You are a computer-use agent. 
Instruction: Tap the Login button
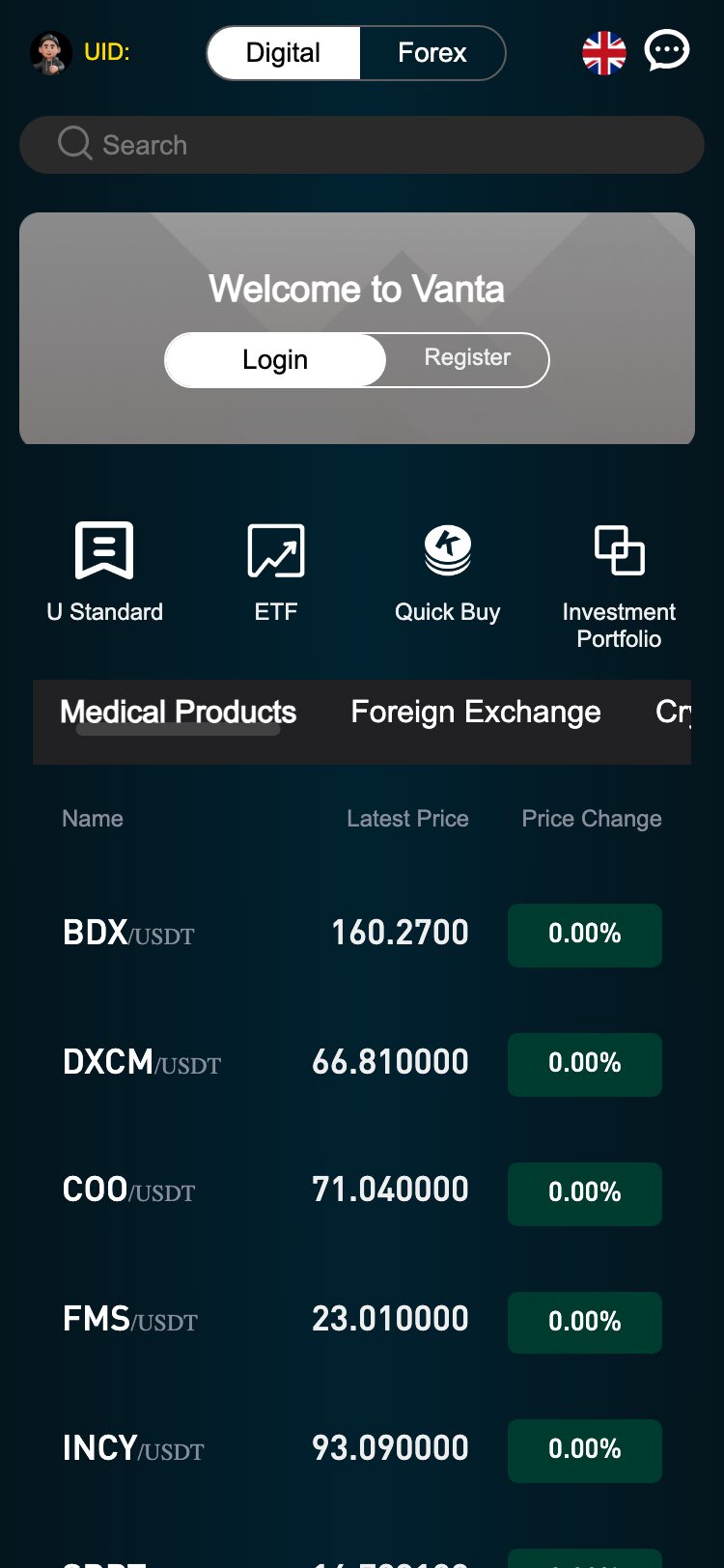pos(275,360)
